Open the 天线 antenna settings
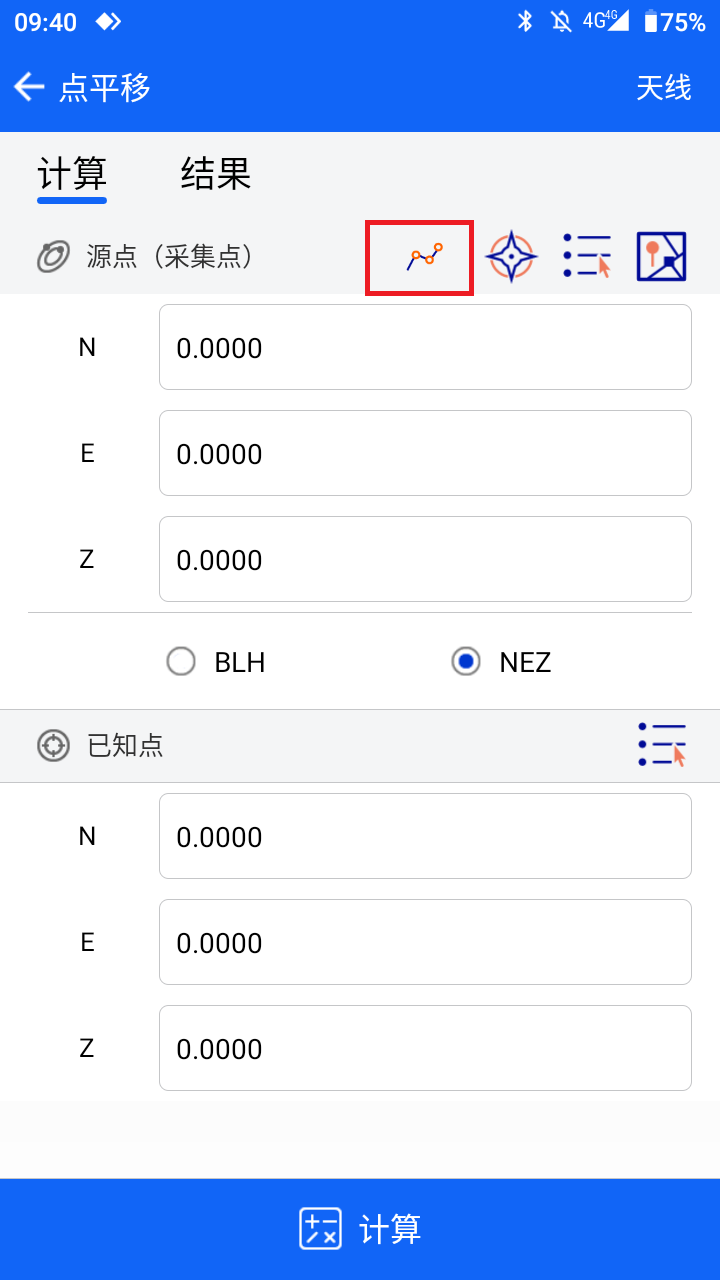Image resolution: width=720 pixels, height=1280 pixels. pos(664,88)
